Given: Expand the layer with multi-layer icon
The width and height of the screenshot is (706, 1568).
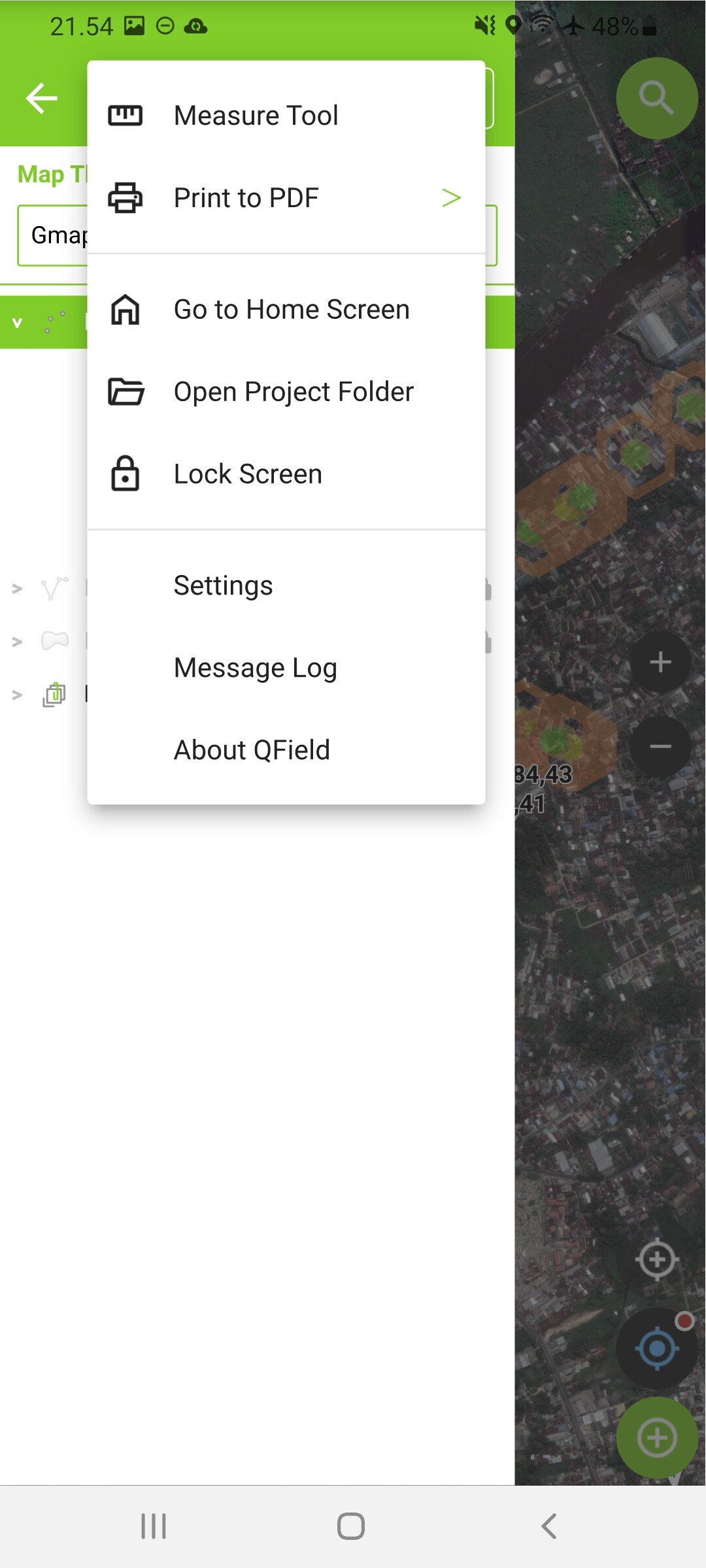Looking at the screenshot, I should coord(18,695).
